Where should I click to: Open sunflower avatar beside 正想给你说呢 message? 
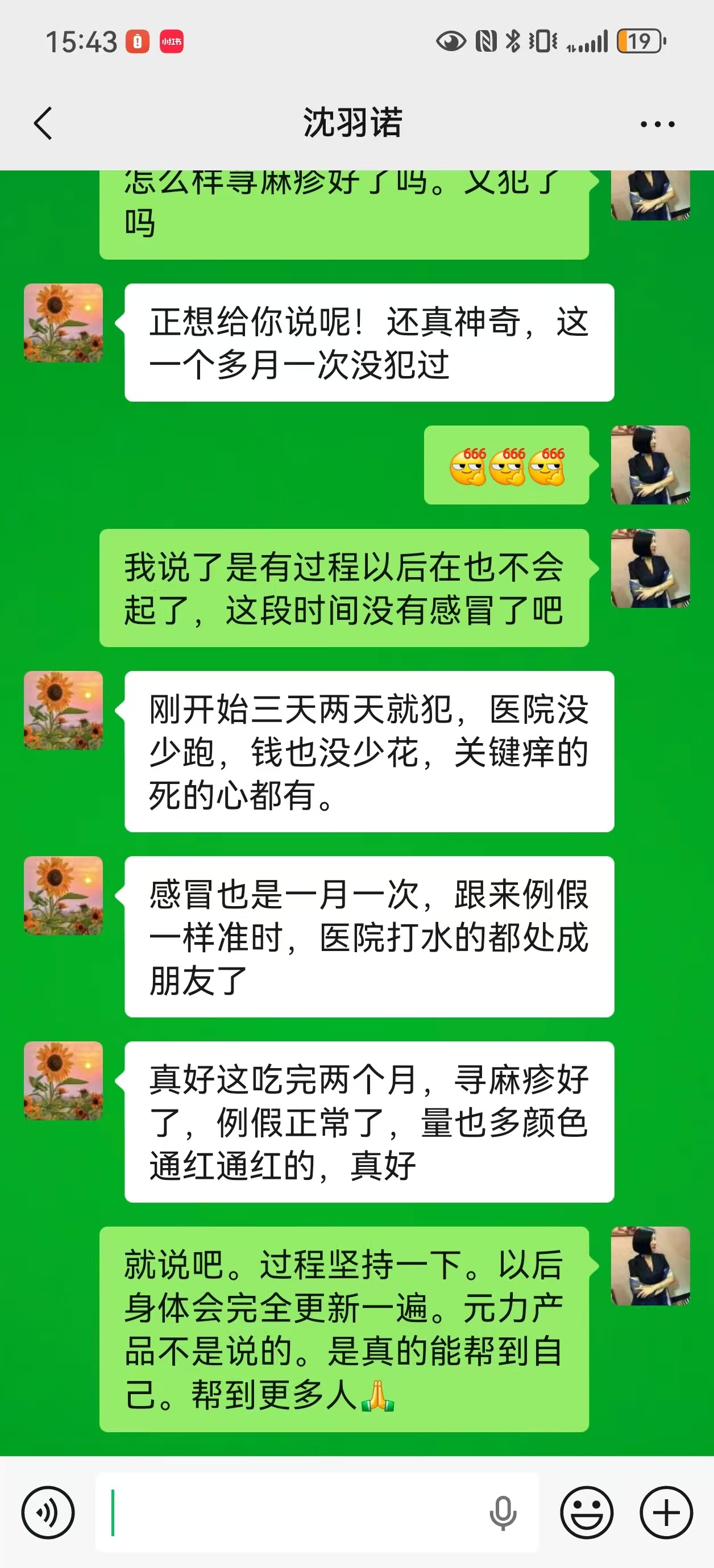[63, 323]
